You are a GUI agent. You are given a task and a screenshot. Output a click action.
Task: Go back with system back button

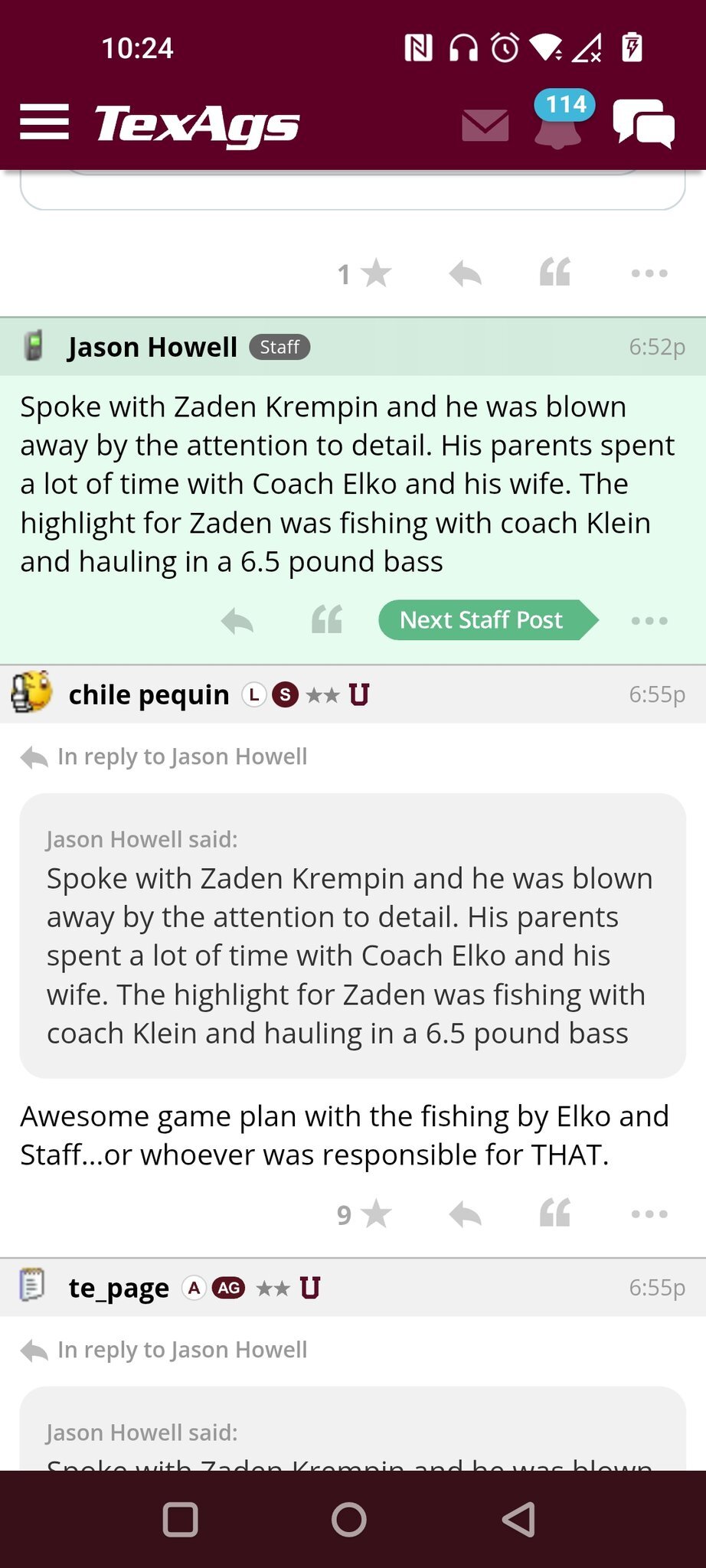click(518, 1519)
